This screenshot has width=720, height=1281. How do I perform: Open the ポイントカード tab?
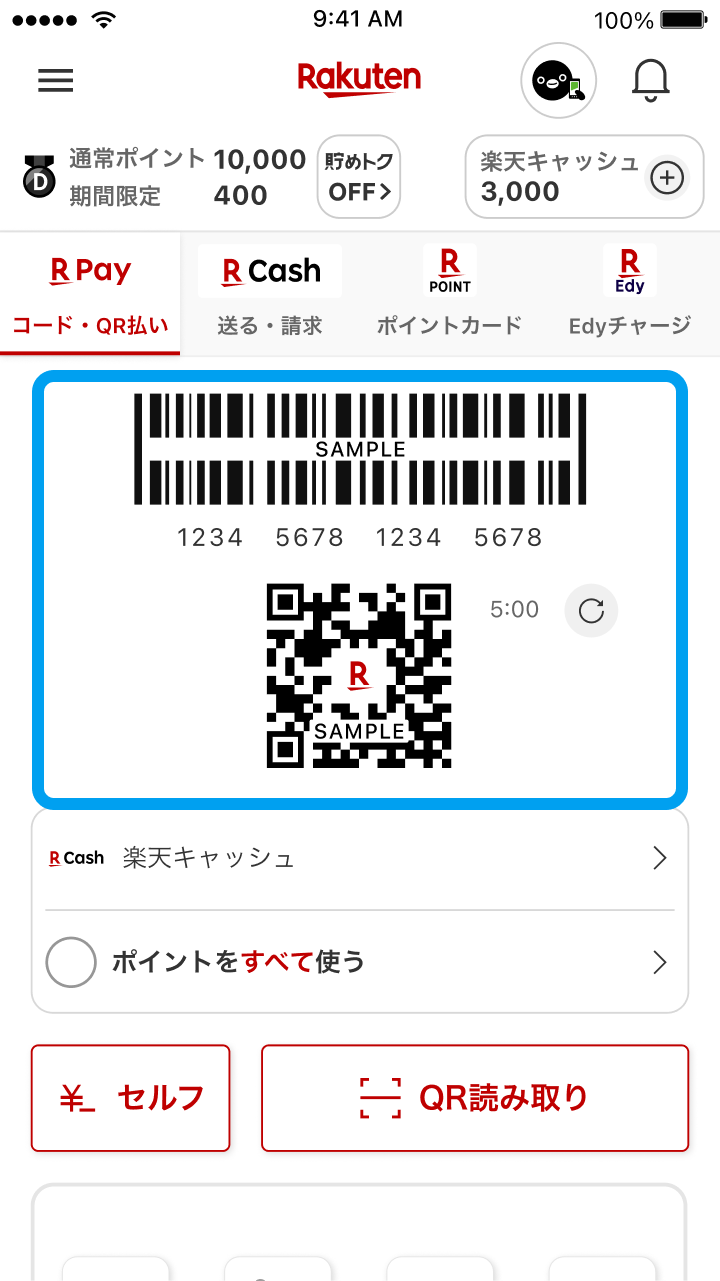(x=449, y=295)
